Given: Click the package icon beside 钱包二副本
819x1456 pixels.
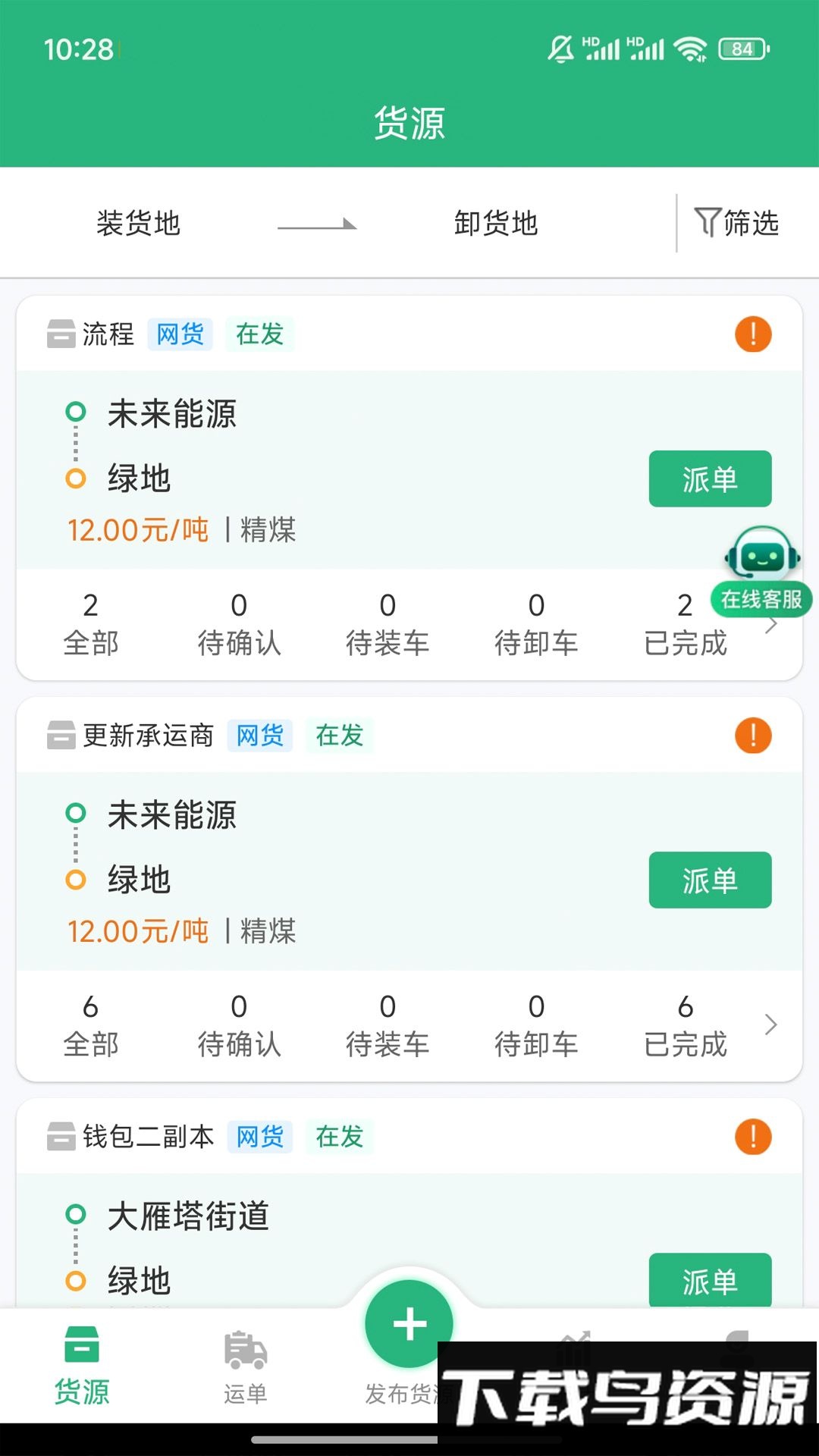Looking at the screenshot, I should (60, 1136).
